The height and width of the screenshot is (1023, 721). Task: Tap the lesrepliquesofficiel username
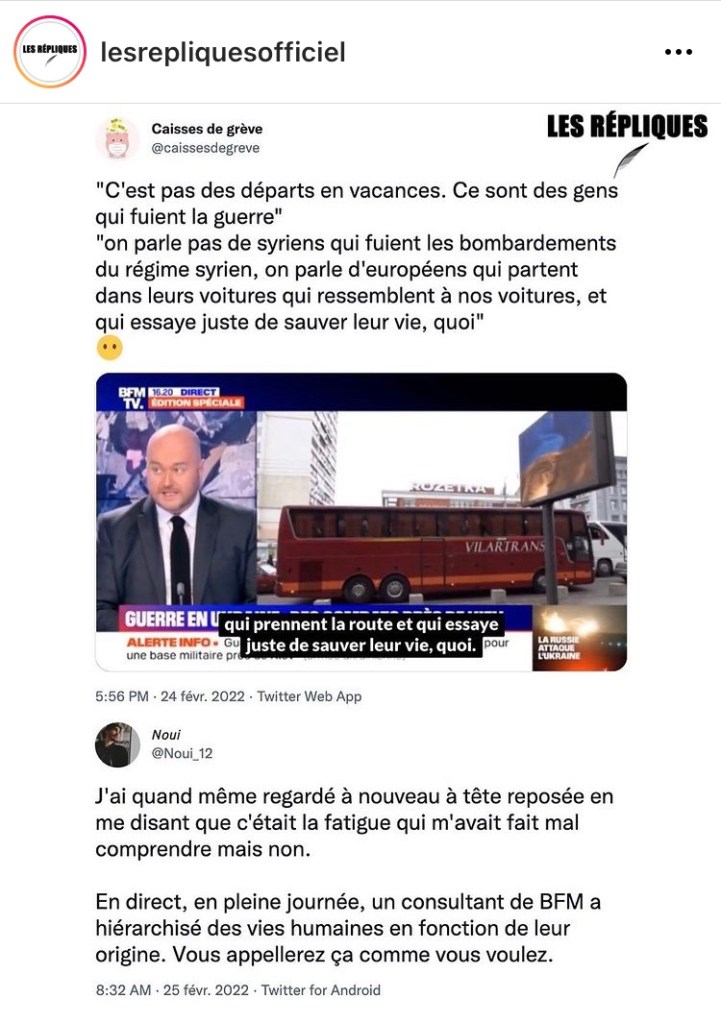pos(223,52)
